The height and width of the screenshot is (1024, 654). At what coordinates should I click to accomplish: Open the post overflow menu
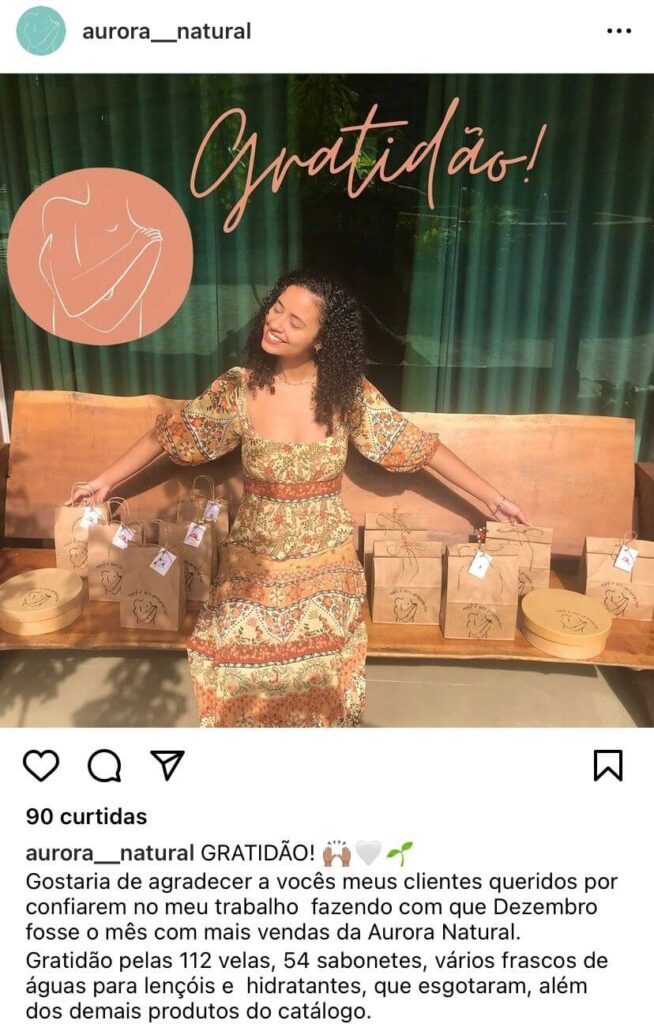coord(619,31)
